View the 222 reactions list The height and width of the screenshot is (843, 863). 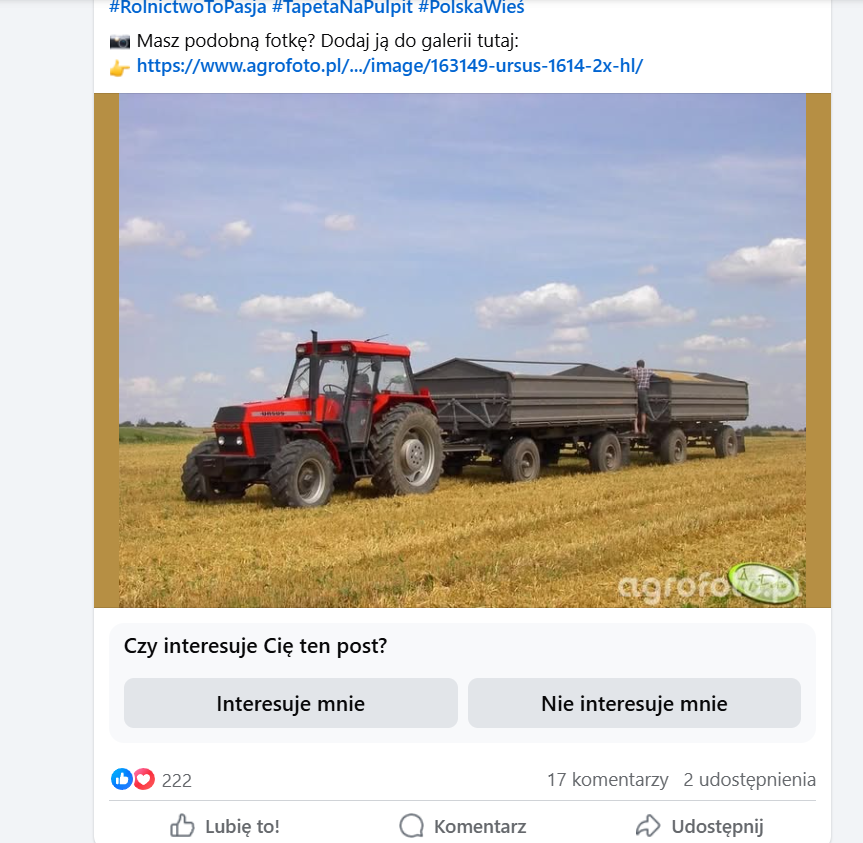click(x=176, y=780)
